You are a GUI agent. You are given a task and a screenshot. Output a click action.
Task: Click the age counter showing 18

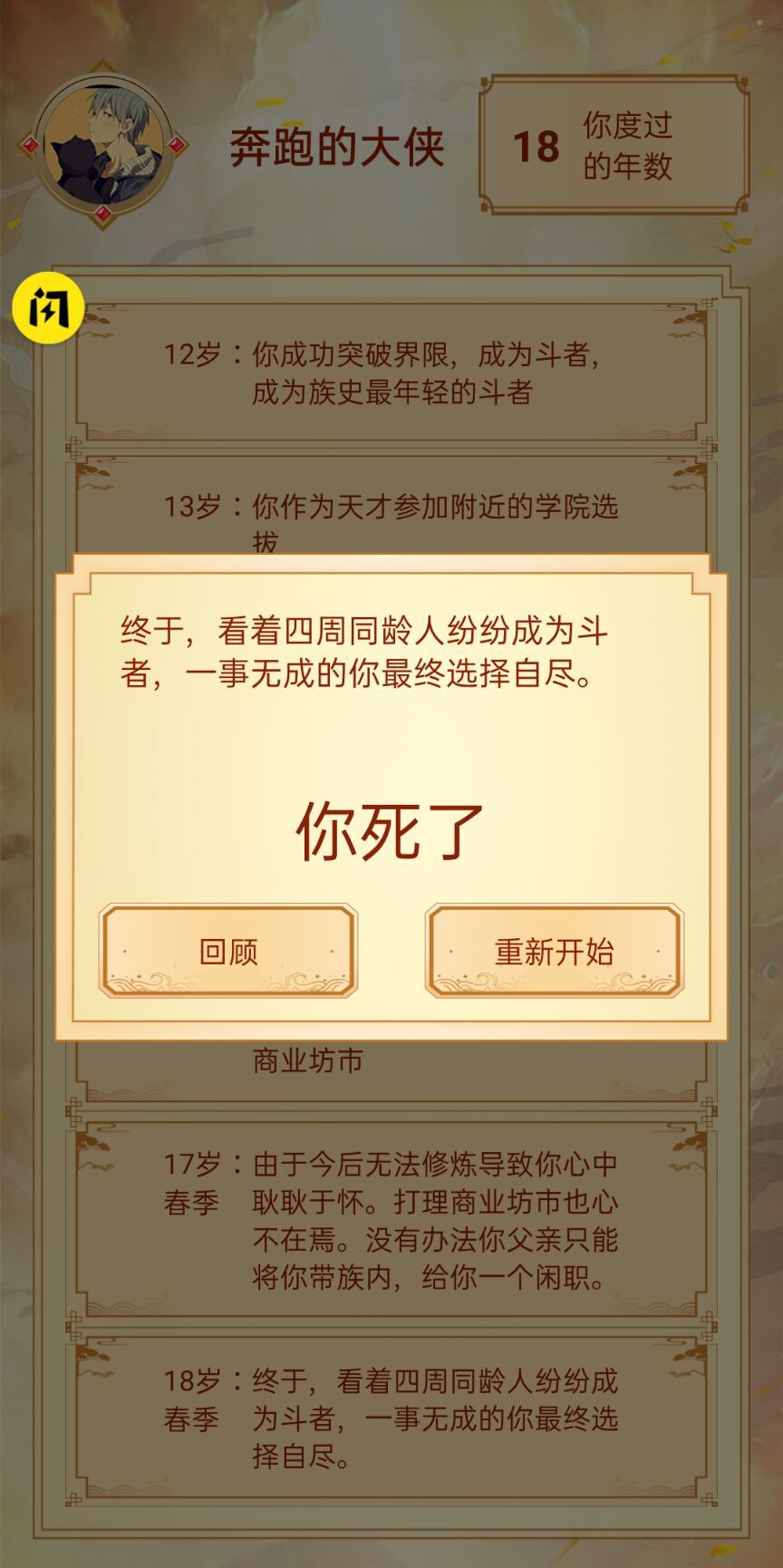[x=536, y=145]
